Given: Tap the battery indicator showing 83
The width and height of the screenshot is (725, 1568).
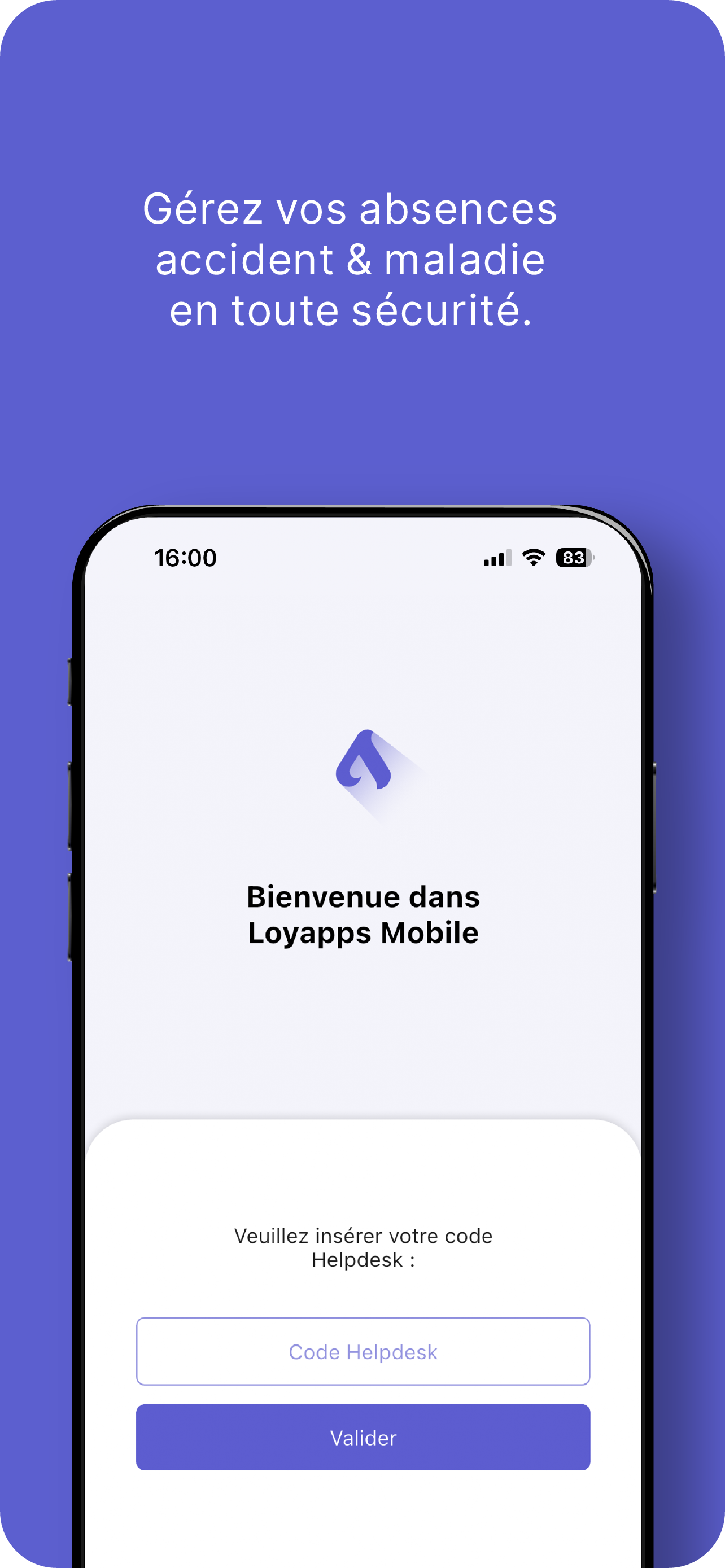Looking at the screenshot, I should click(575, 557).
